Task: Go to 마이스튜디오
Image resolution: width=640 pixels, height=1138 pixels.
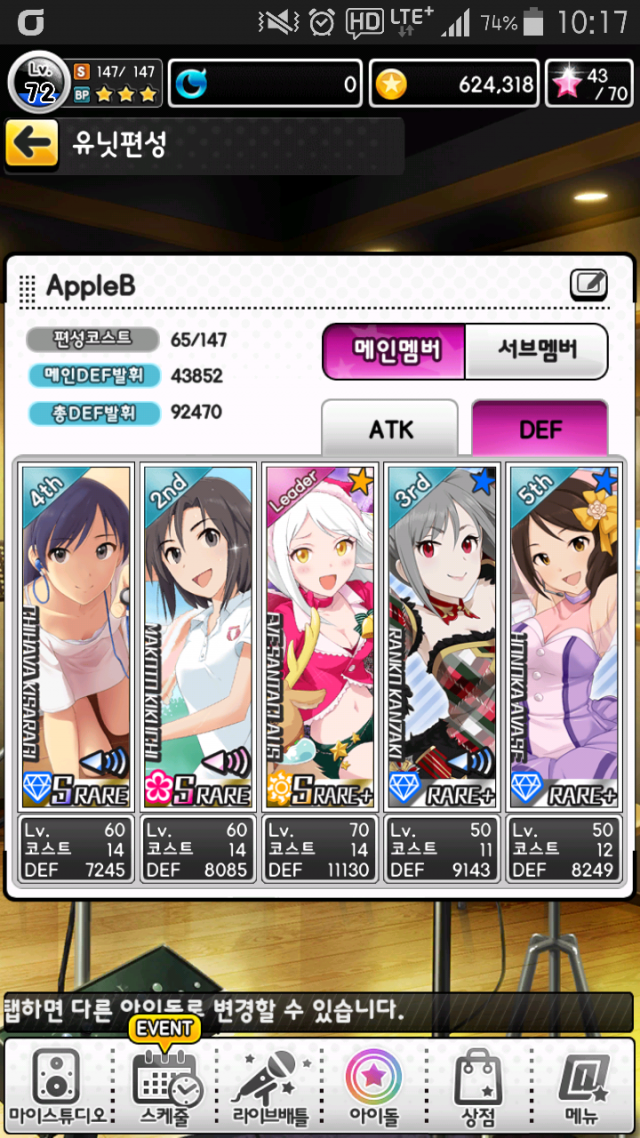Action: pos(56,1087)
